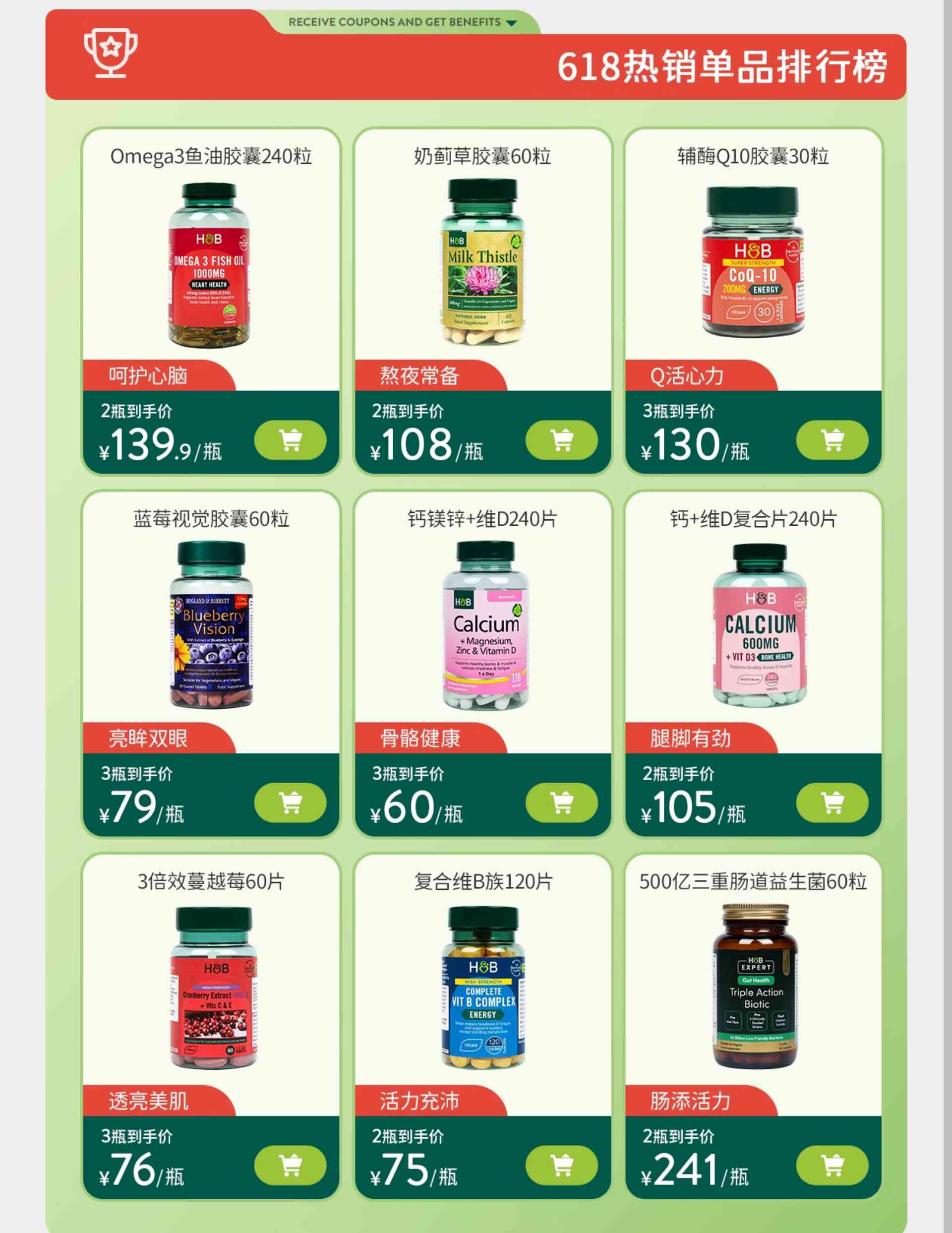Open the 辅酶Q10胶囊30粒 product details

point(753,262)
